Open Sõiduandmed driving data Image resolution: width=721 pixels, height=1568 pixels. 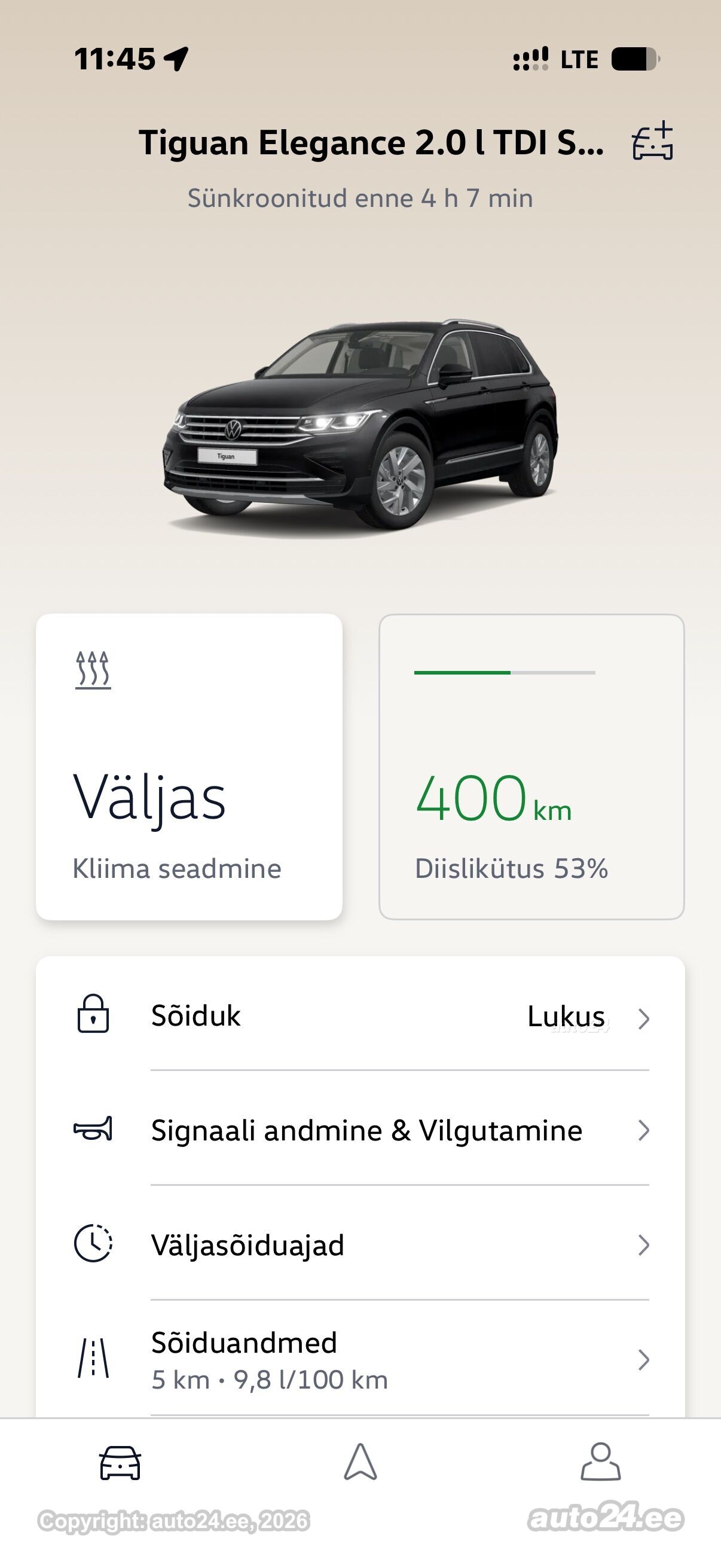tap(361, 1360)
